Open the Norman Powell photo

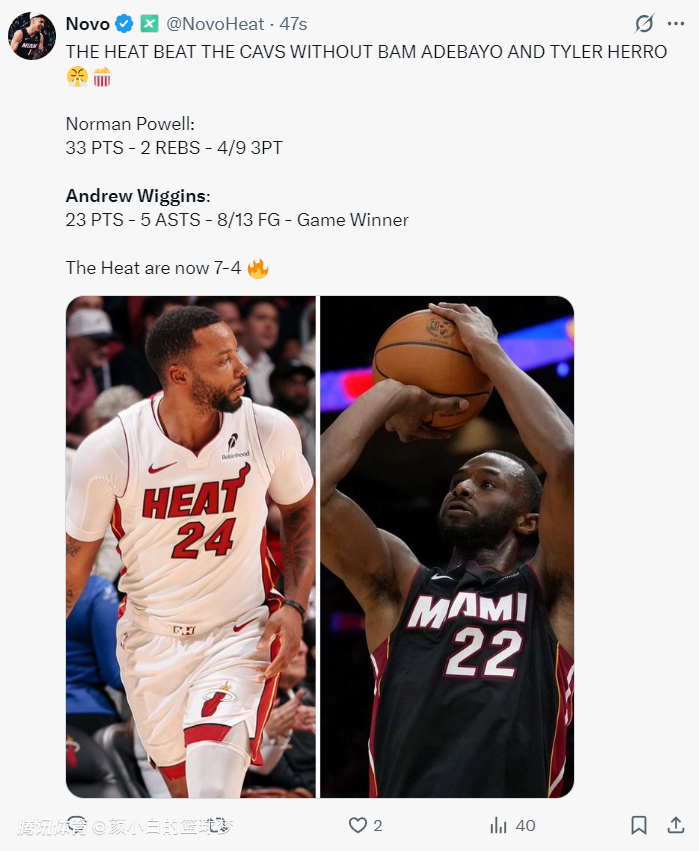point(191,546)
